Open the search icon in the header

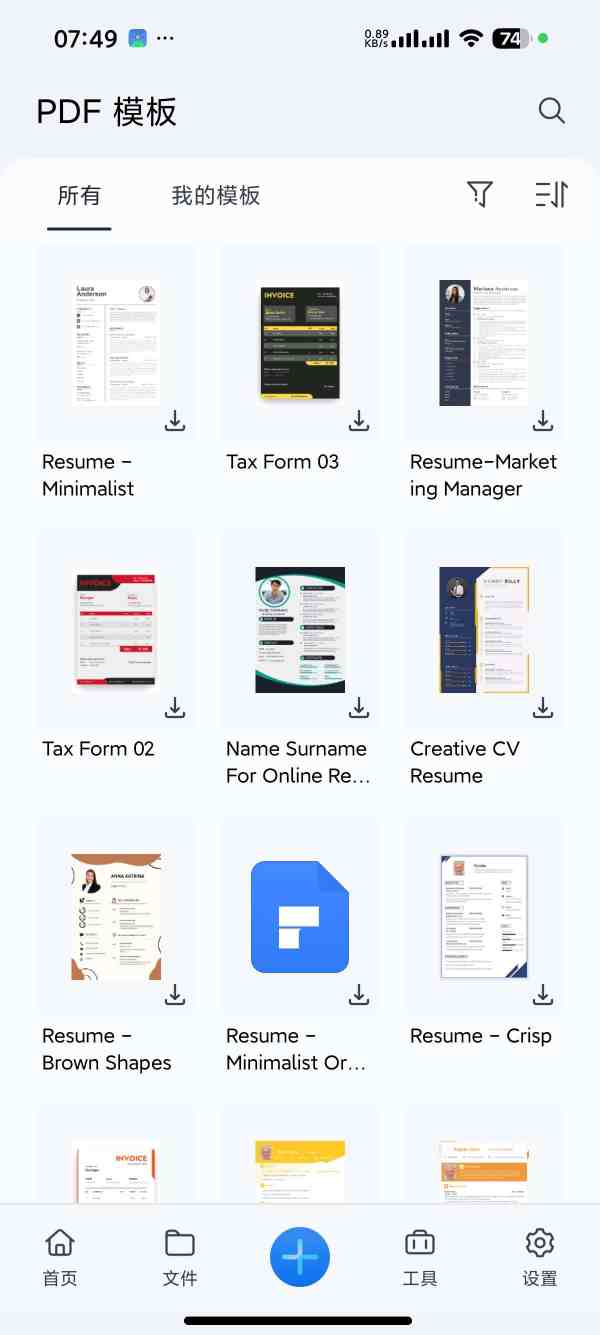pyautogui.click(x=551, y=111)
